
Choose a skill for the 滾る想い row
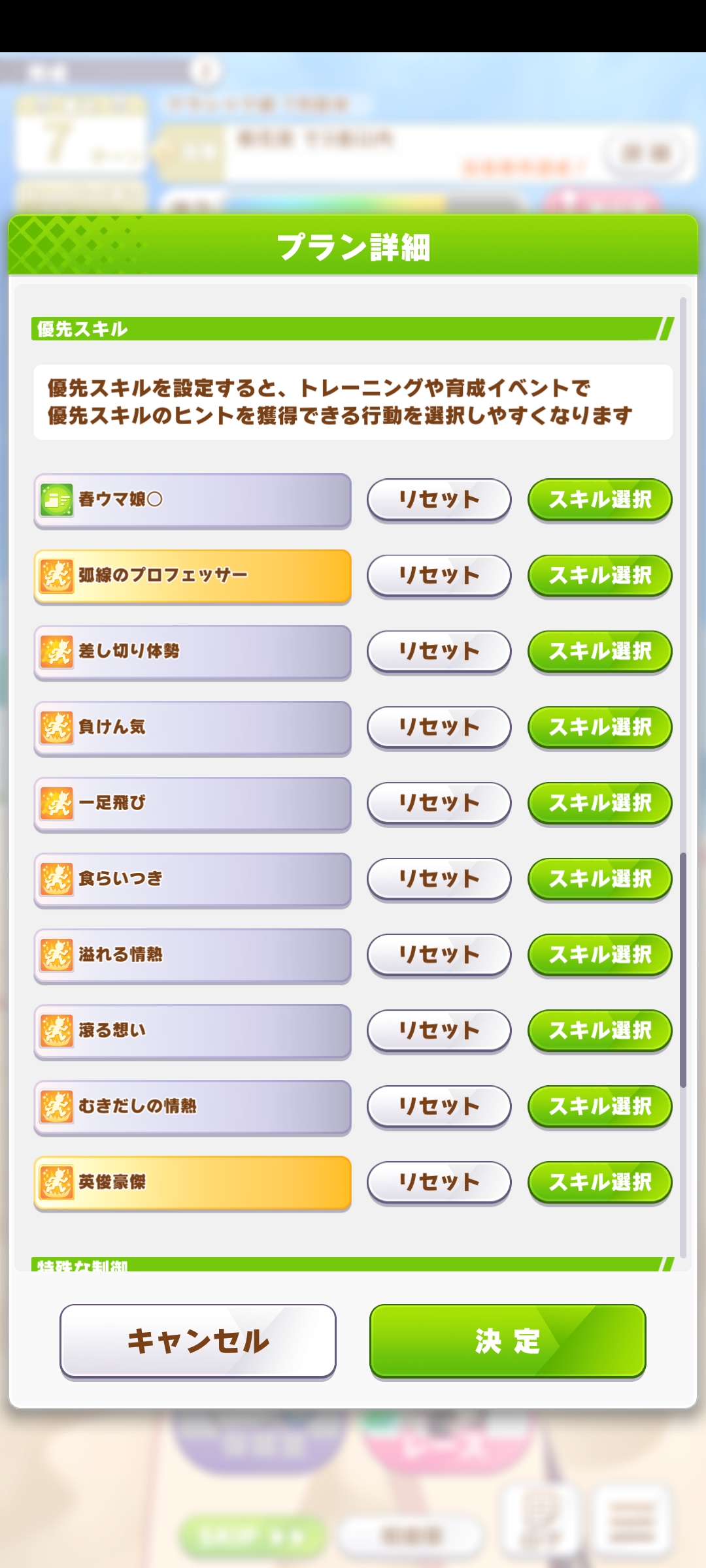tap(600, 1030)
